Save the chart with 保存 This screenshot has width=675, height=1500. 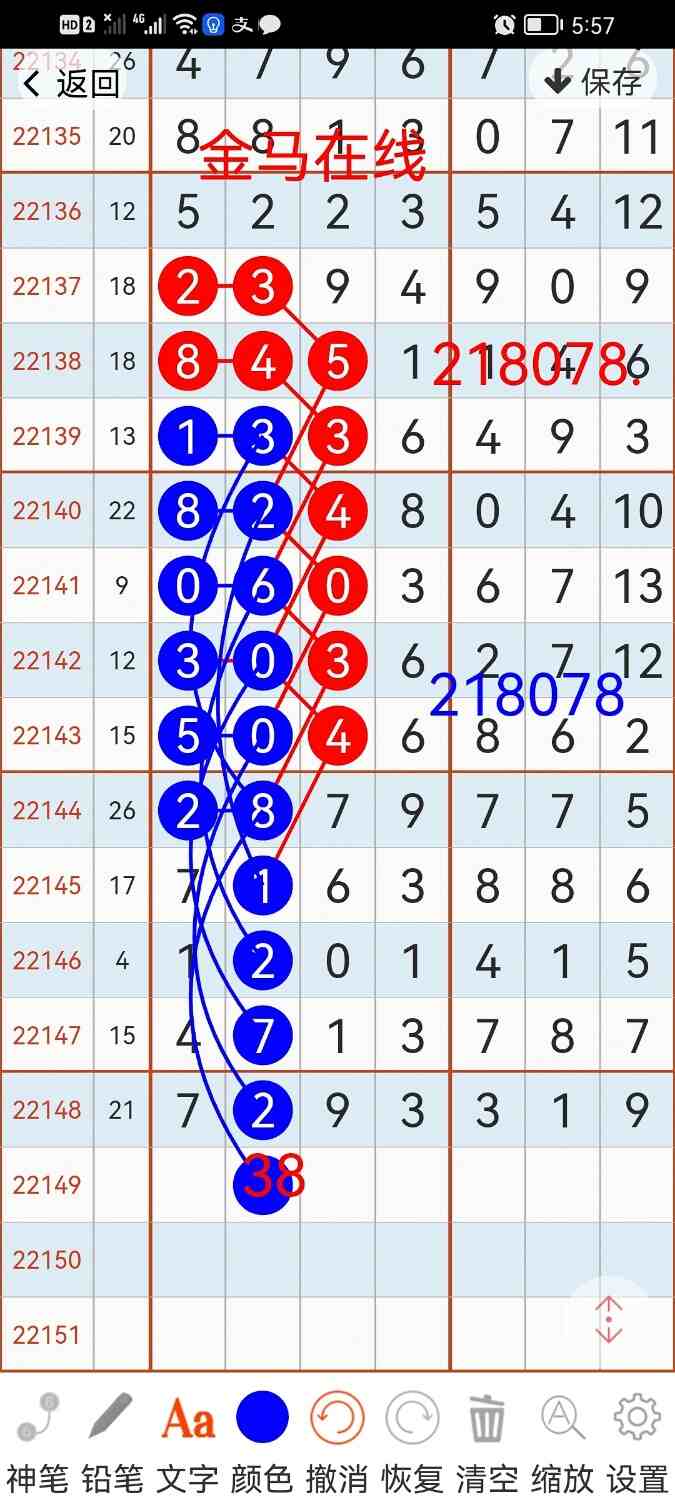(595, 81)
